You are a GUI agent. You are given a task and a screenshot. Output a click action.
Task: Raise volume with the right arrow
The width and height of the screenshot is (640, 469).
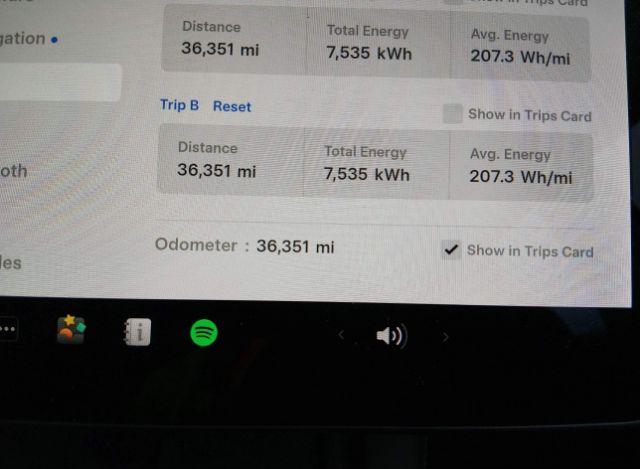click(446, 337)
